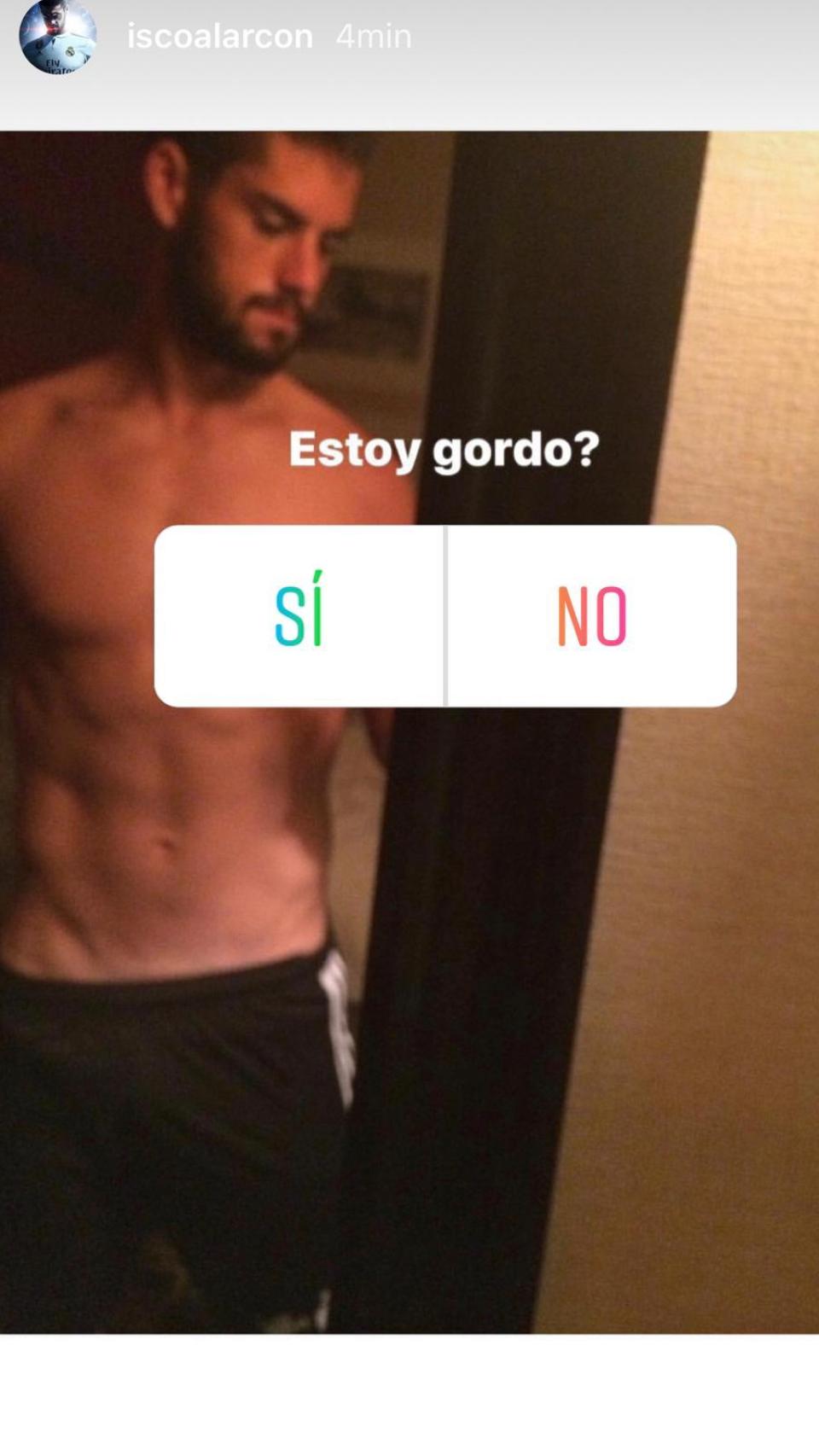Click the divider between SÍ and NO
819x1456 pixels.
[445, 616]
